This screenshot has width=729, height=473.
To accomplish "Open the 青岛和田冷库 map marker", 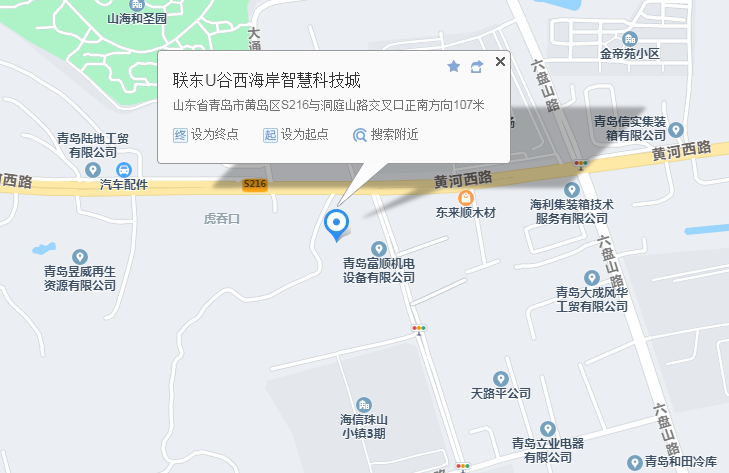I will [x=634, y=461].
